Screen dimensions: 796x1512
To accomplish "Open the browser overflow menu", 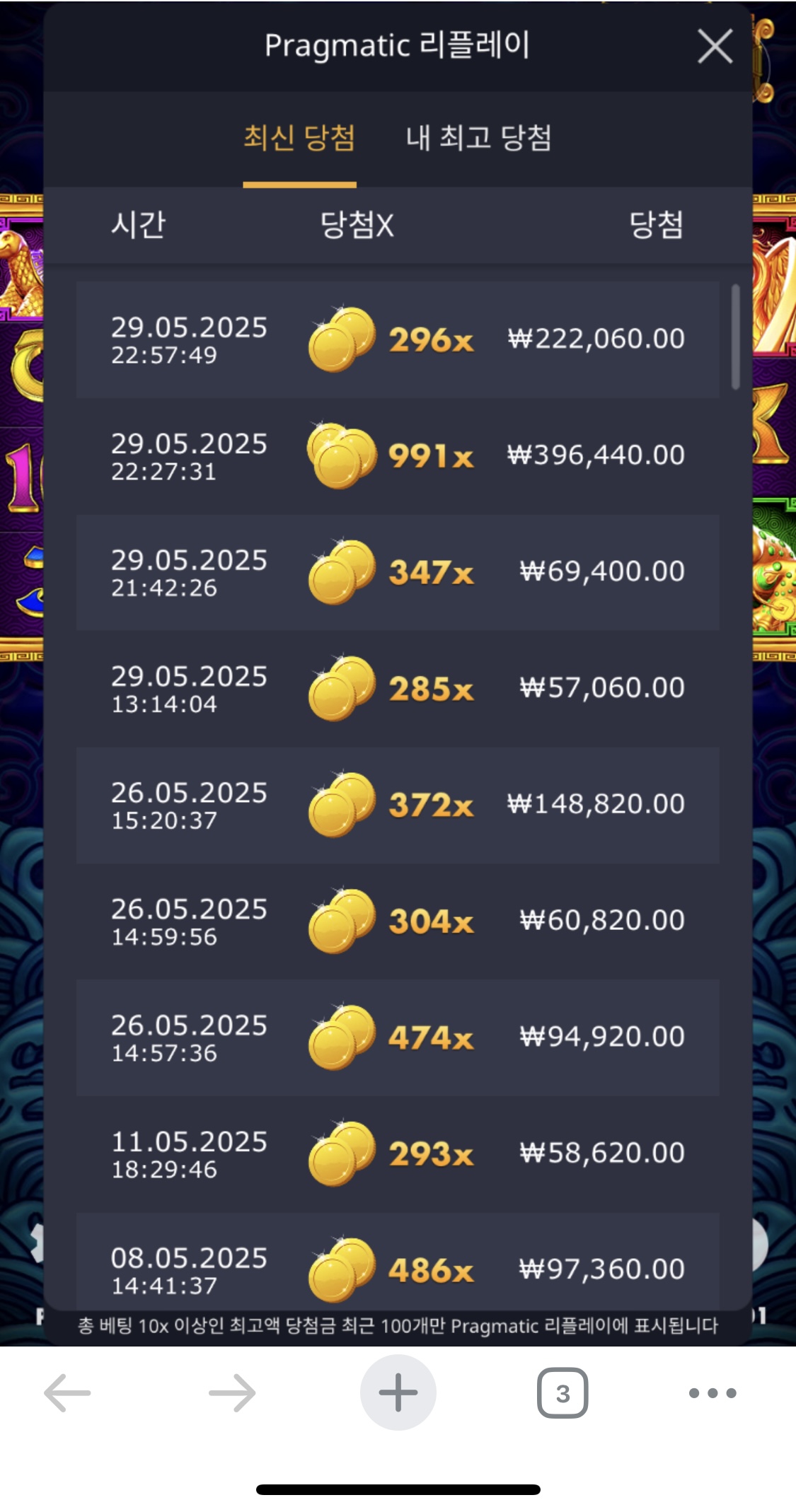I will point(713,1392).
